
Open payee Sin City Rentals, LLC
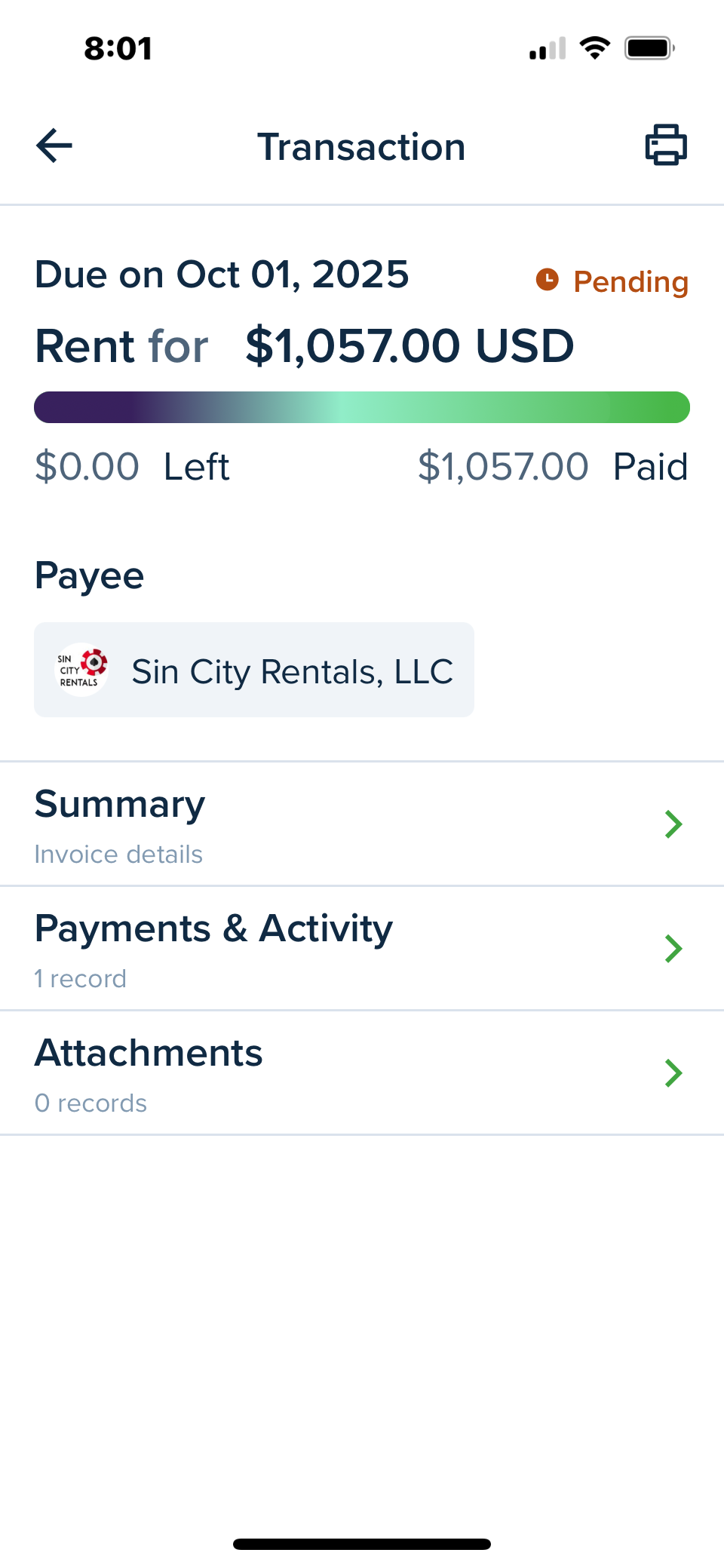(254, 670)
